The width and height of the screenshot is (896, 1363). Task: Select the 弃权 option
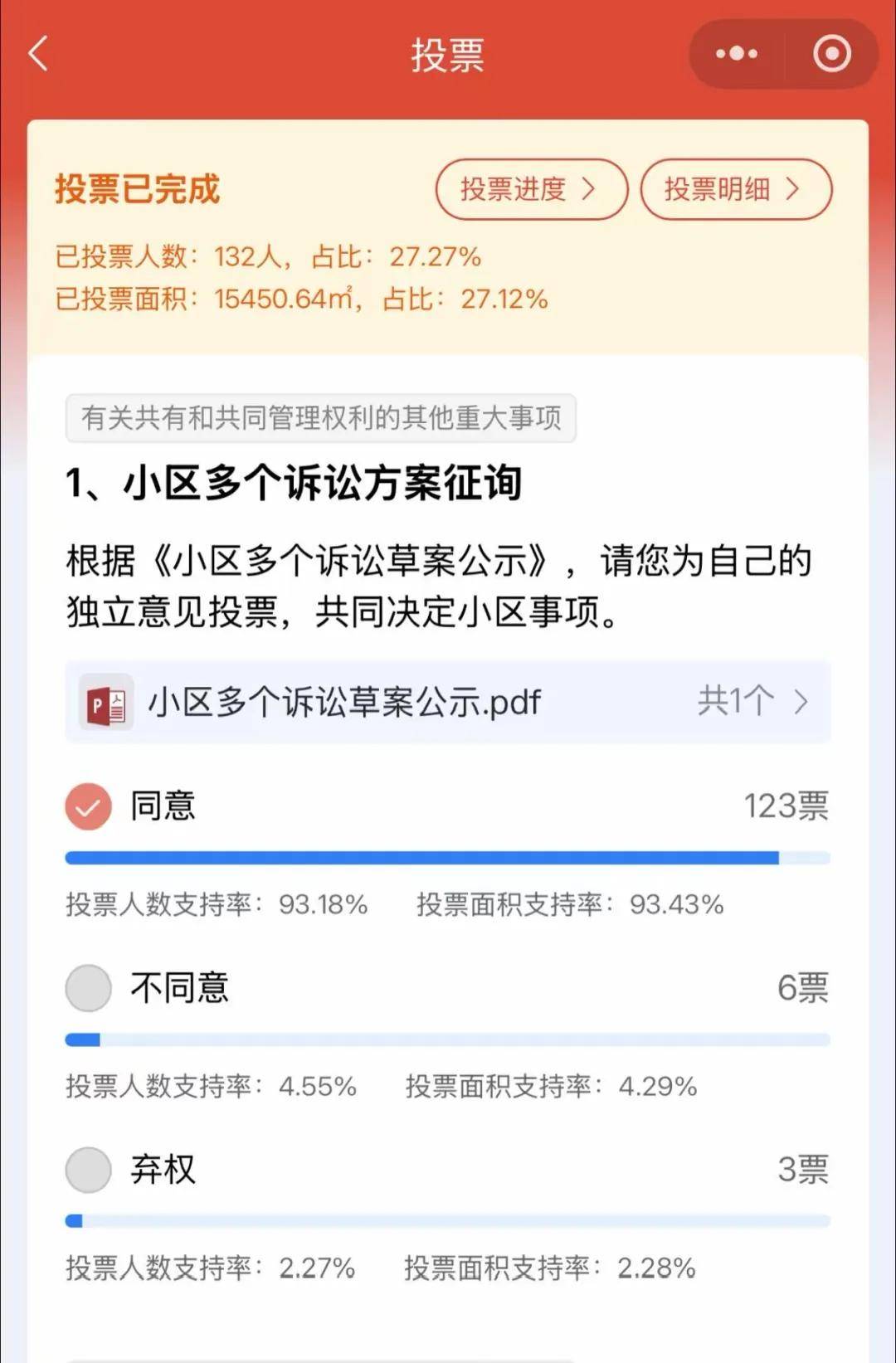point(89,1170)
